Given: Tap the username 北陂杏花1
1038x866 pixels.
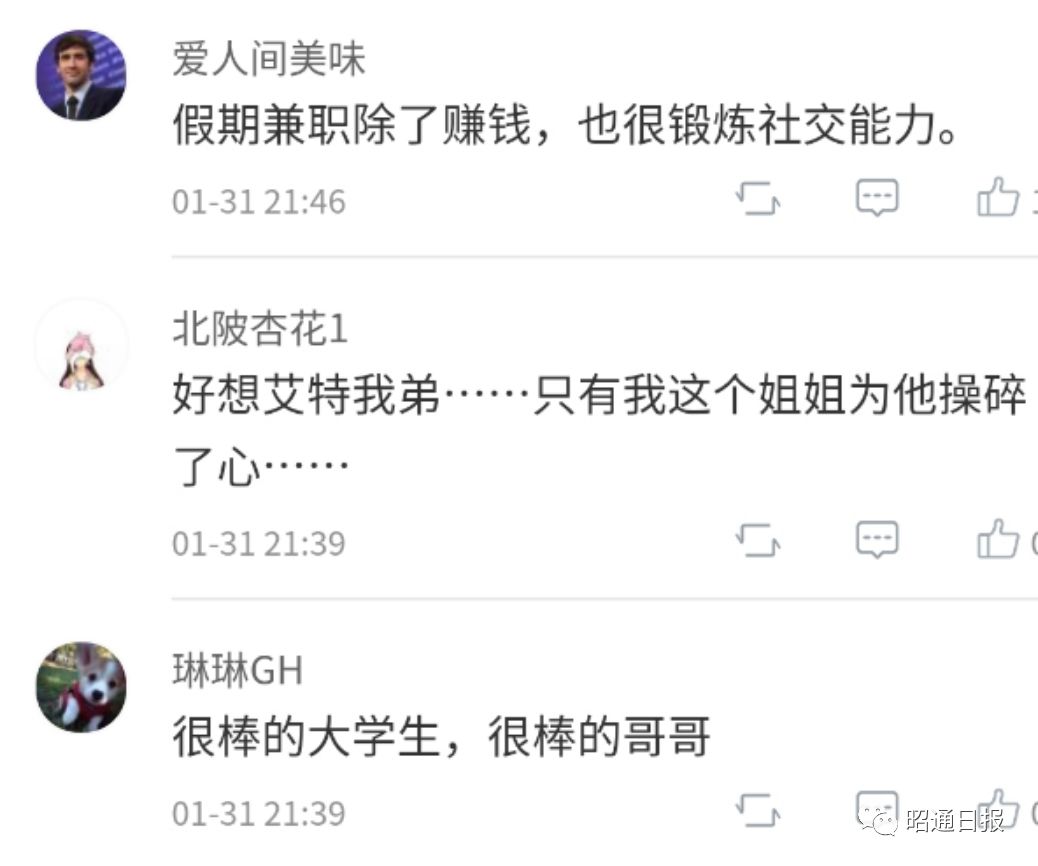Looking at the screenshot, I should (x=260, y=329).
